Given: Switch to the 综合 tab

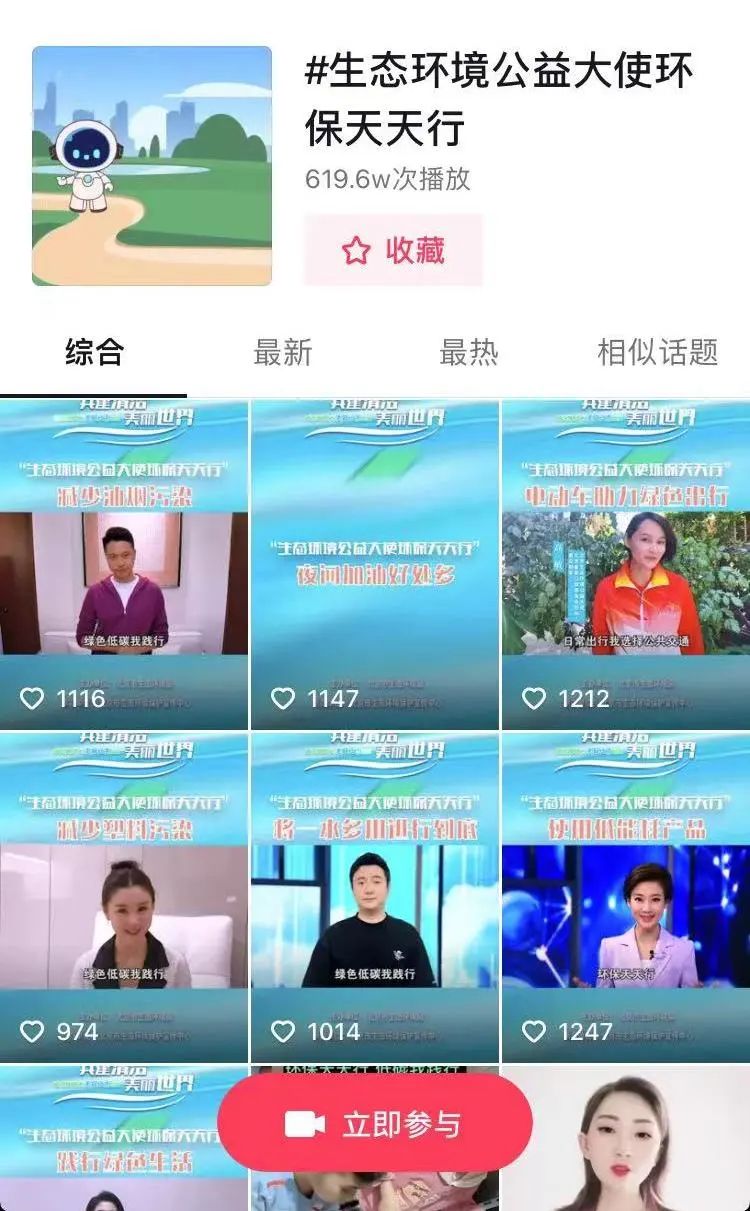Looking at the screenshot, I should point(94,352).
